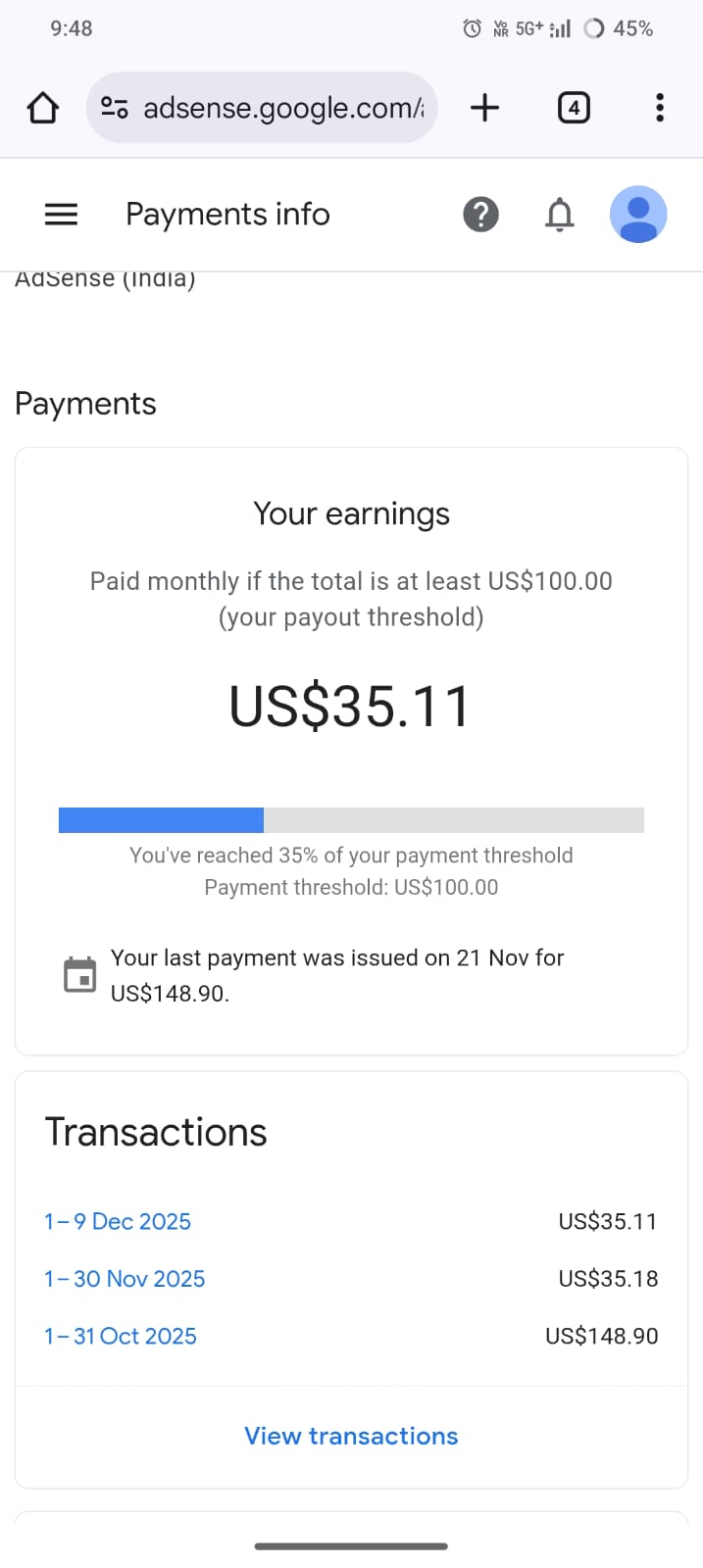Open the 1–9 Dec 2025 transaction
This screenshot has width=703, height=1568.
point(118,1221)
